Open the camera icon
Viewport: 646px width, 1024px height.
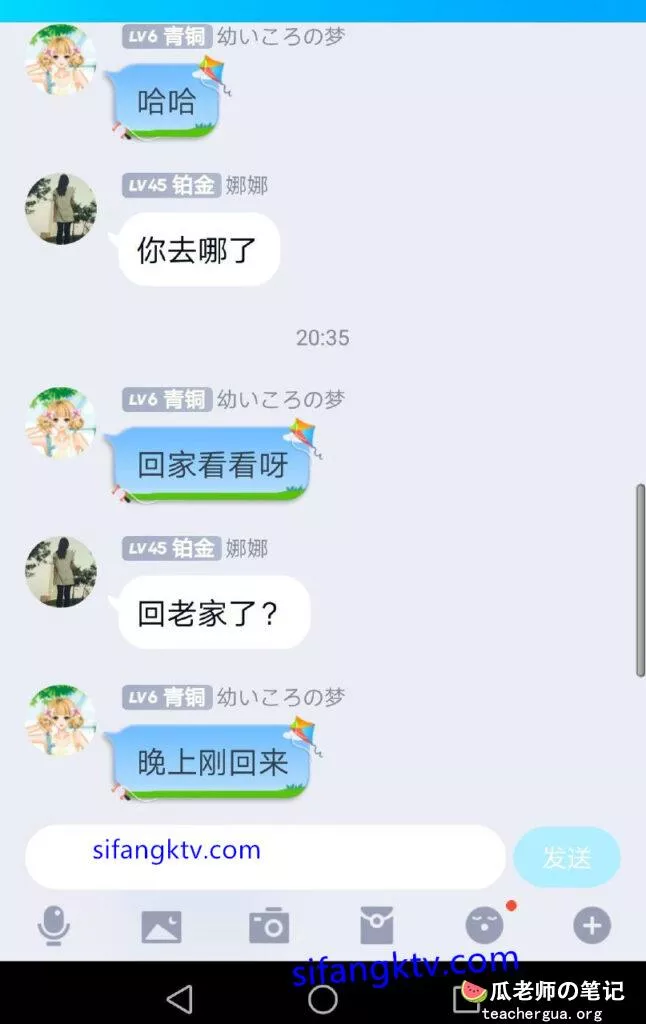point(269,927)
